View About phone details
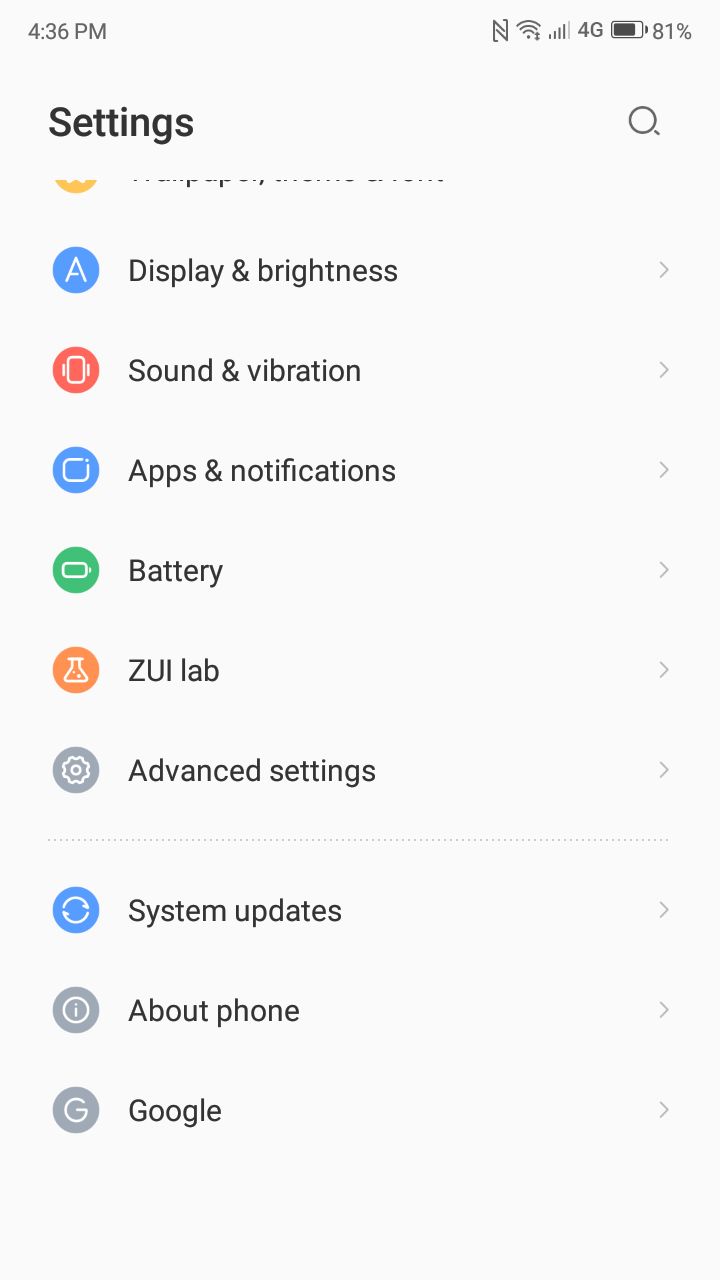 360,1010
